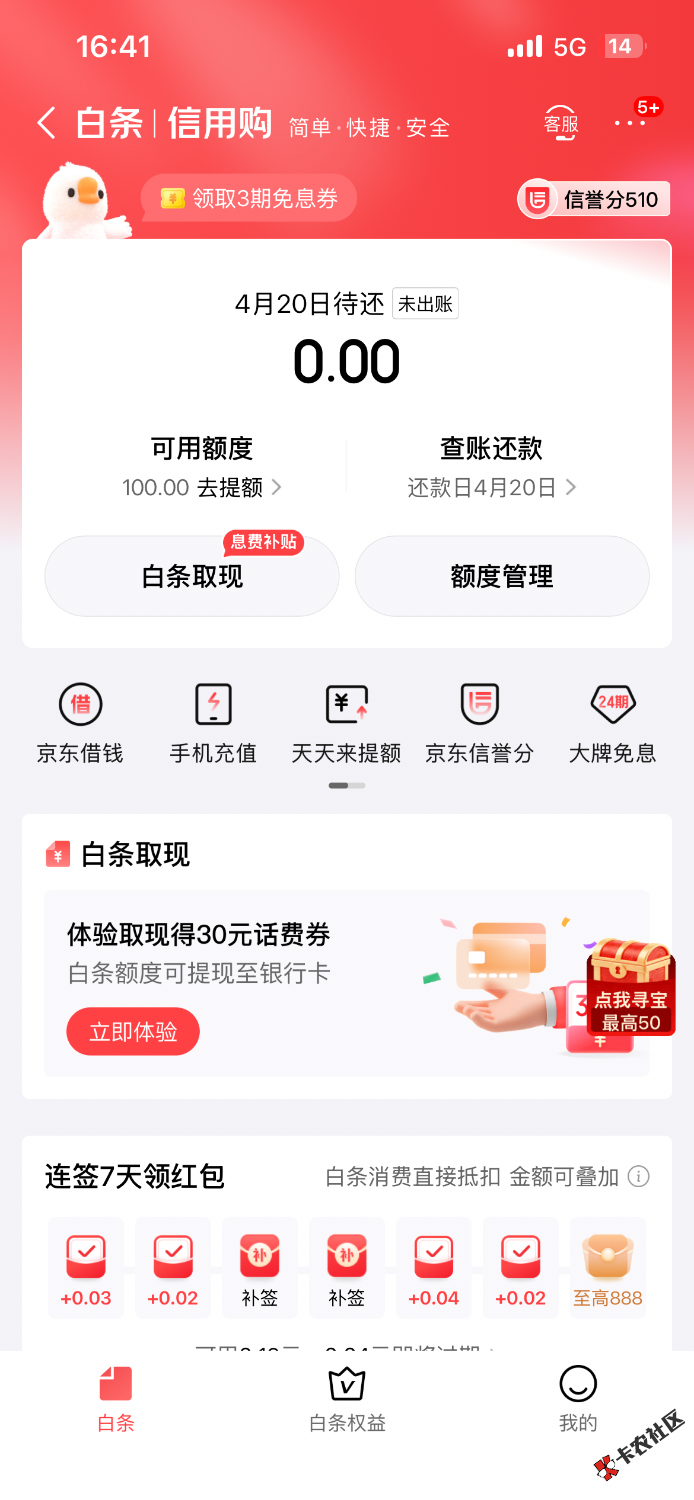Open 京东借钱 shortcut
The image size is (694, 1500).
[x=80, y=722]
